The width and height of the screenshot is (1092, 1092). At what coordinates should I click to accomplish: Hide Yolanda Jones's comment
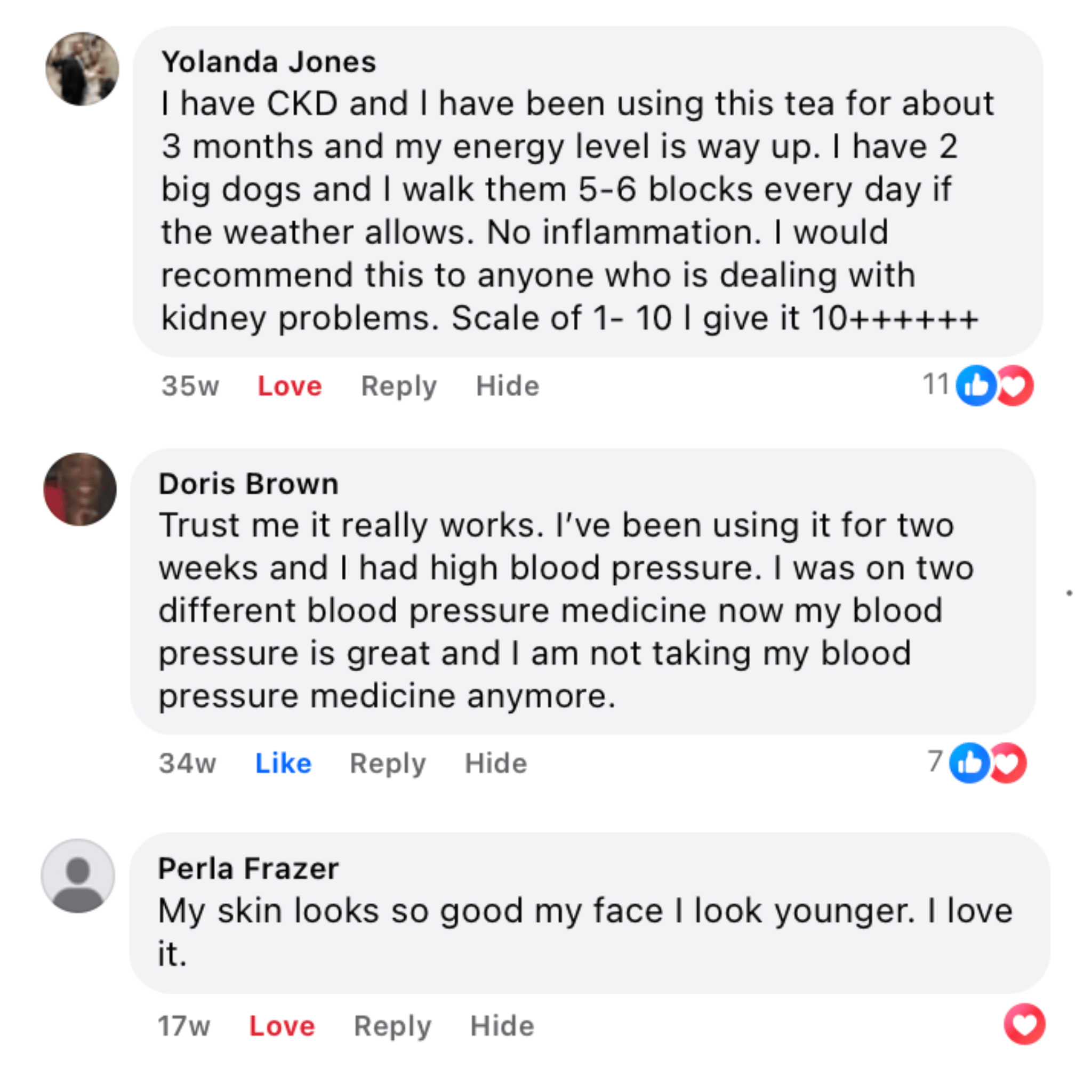point(507,386)
